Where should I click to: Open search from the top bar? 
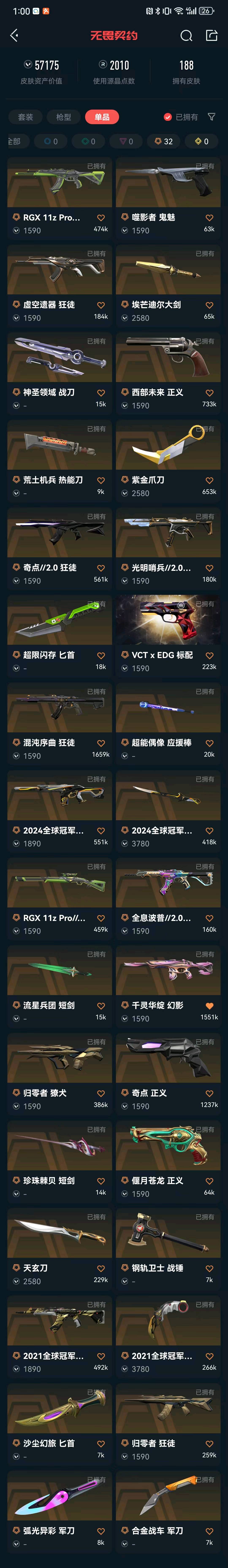tap(187, 36)
